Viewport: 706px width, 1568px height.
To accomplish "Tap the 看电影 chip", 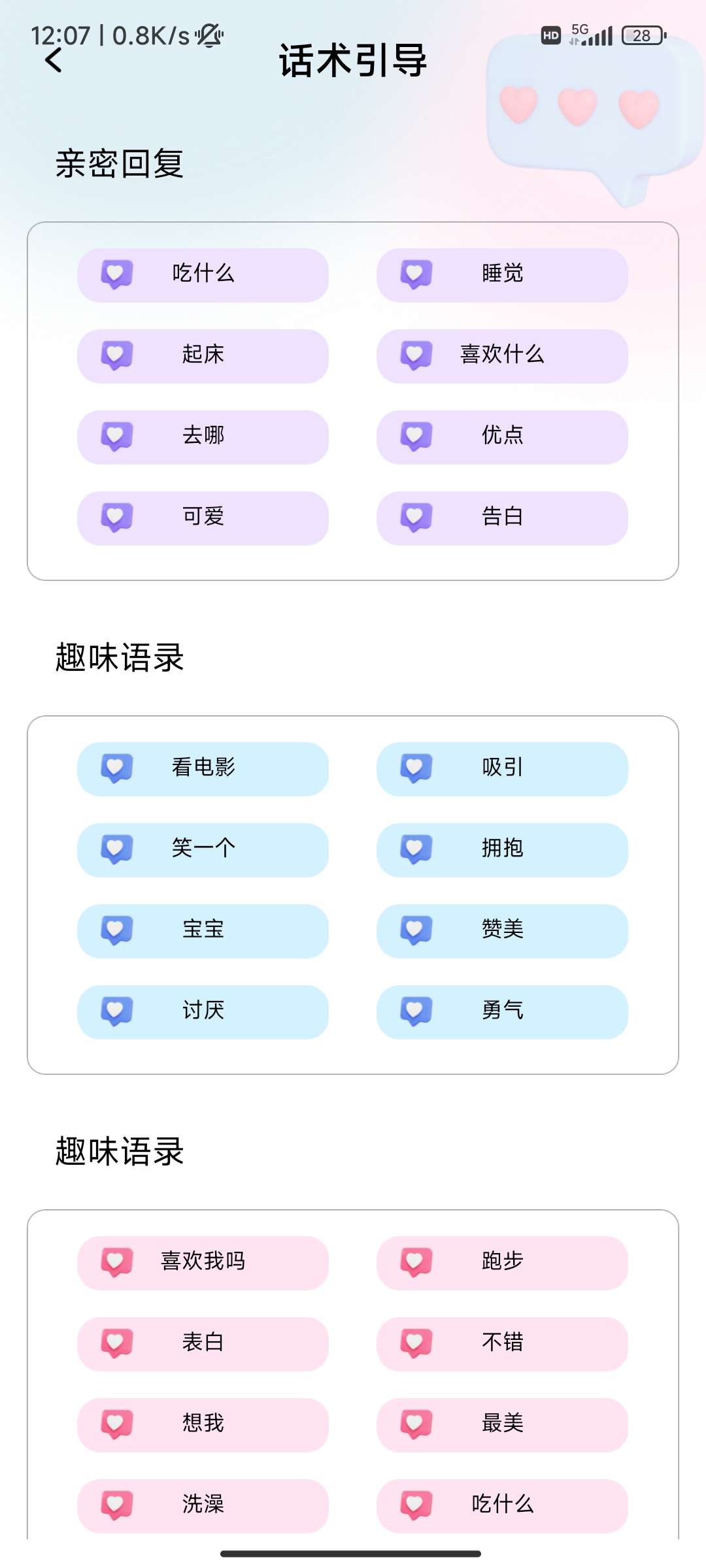I will pyautogui.click(x=203, y=768).
